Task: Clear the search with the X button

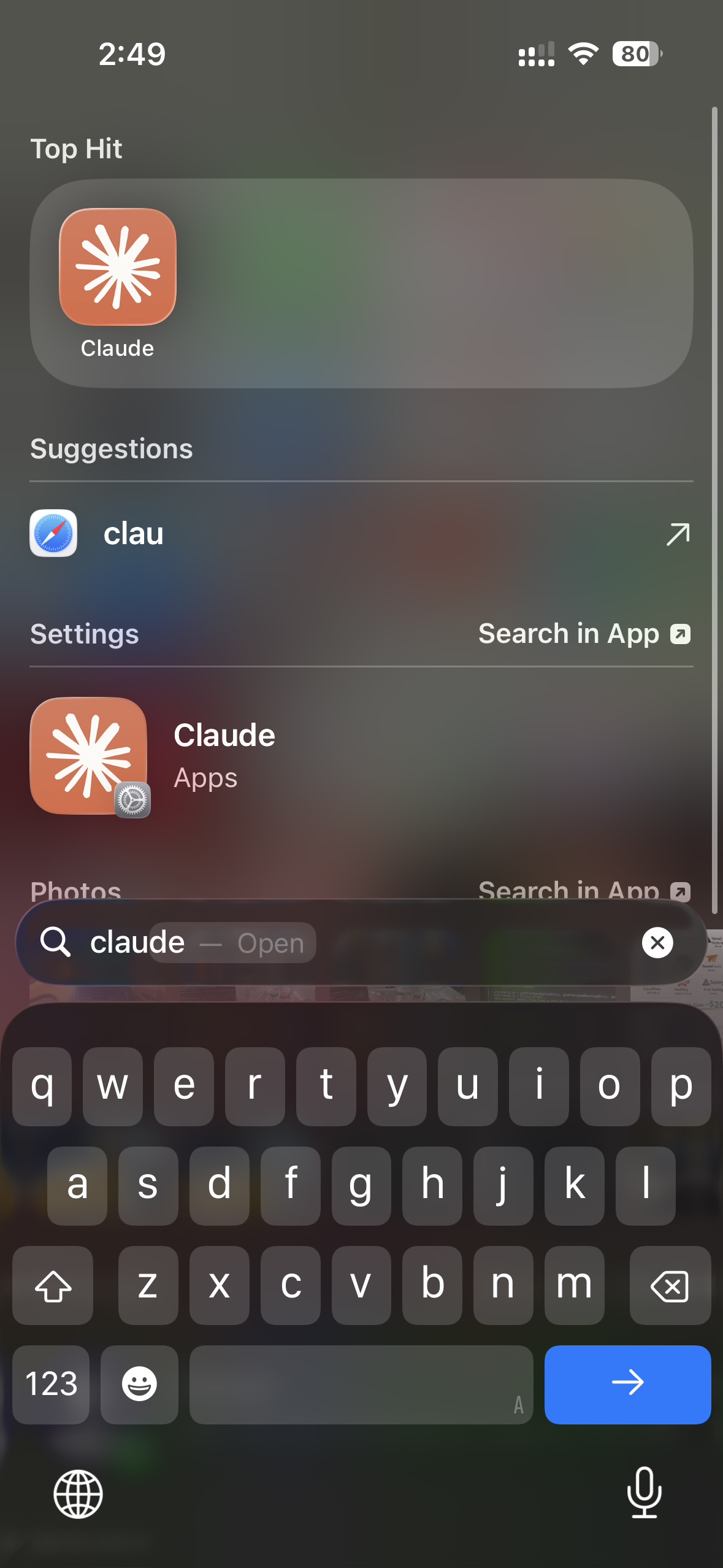Action: click(657, 942)
